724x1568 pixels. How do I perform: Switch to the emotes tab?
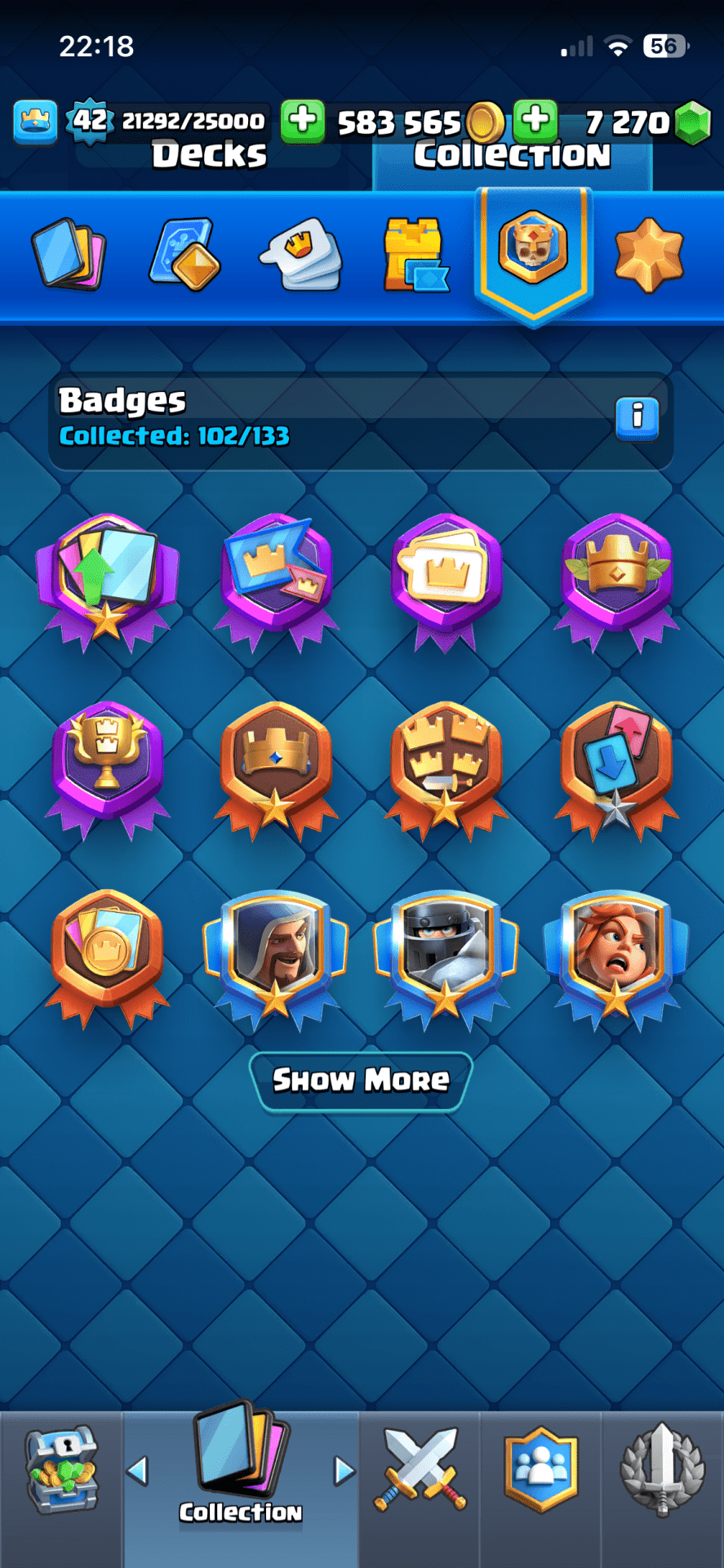300,254
